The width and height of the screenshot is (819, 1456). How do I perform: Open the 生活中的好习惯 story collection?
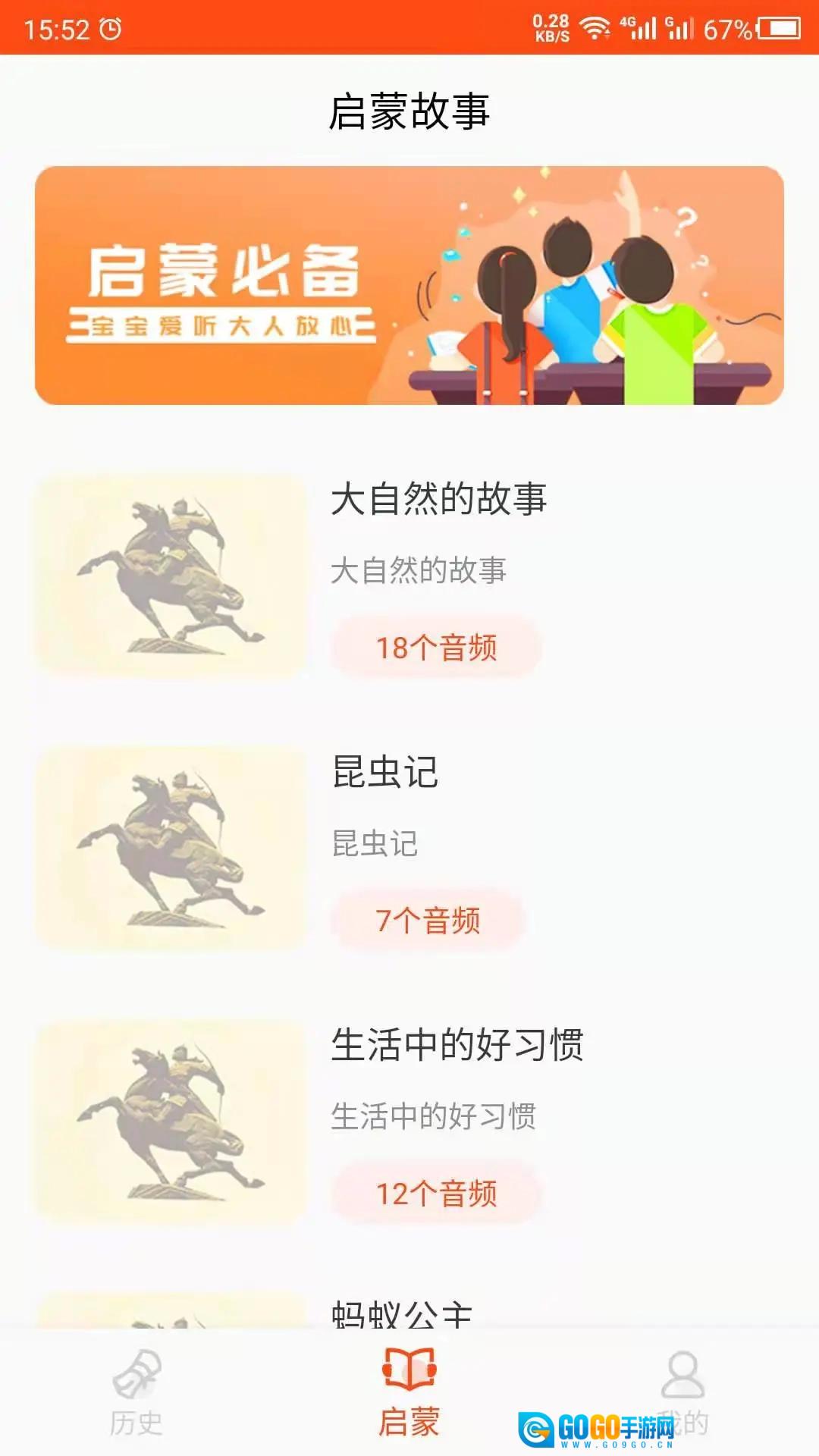click(x=457, y=1045)
